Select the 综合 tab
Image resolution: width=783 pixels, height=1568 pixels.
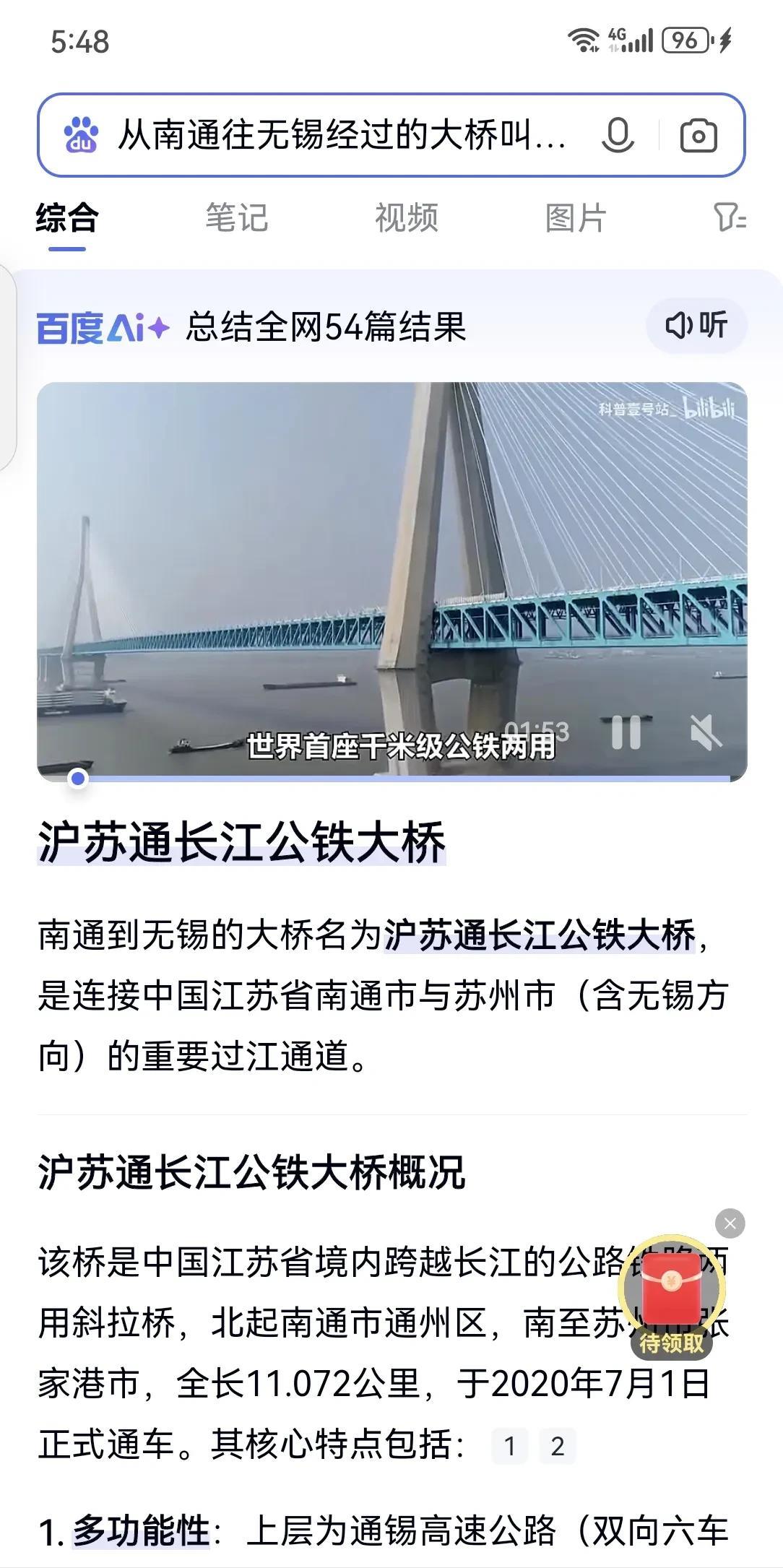[67, 217]
